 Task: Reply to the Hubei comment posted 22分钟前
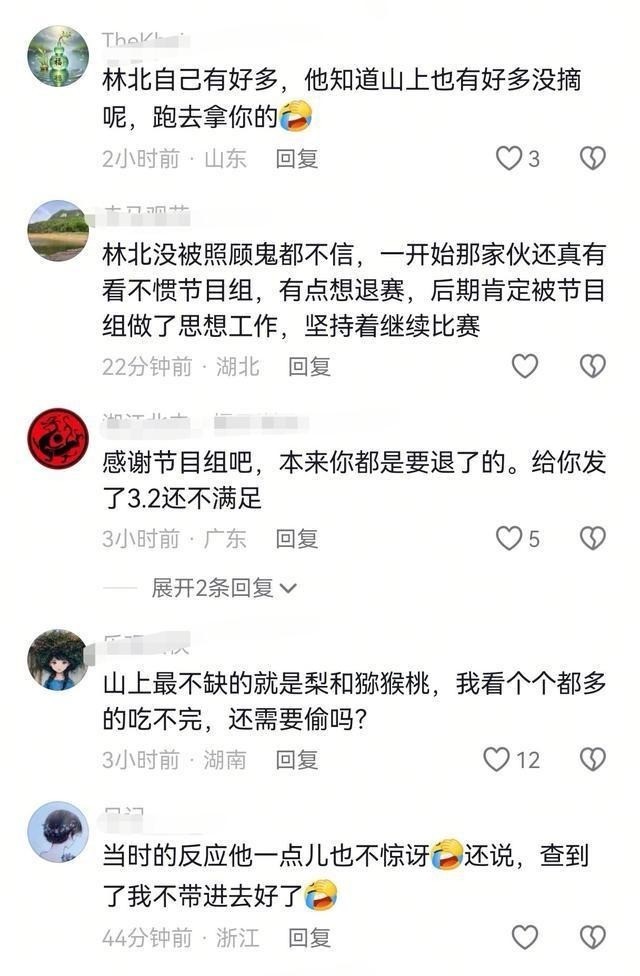(309, 367)
